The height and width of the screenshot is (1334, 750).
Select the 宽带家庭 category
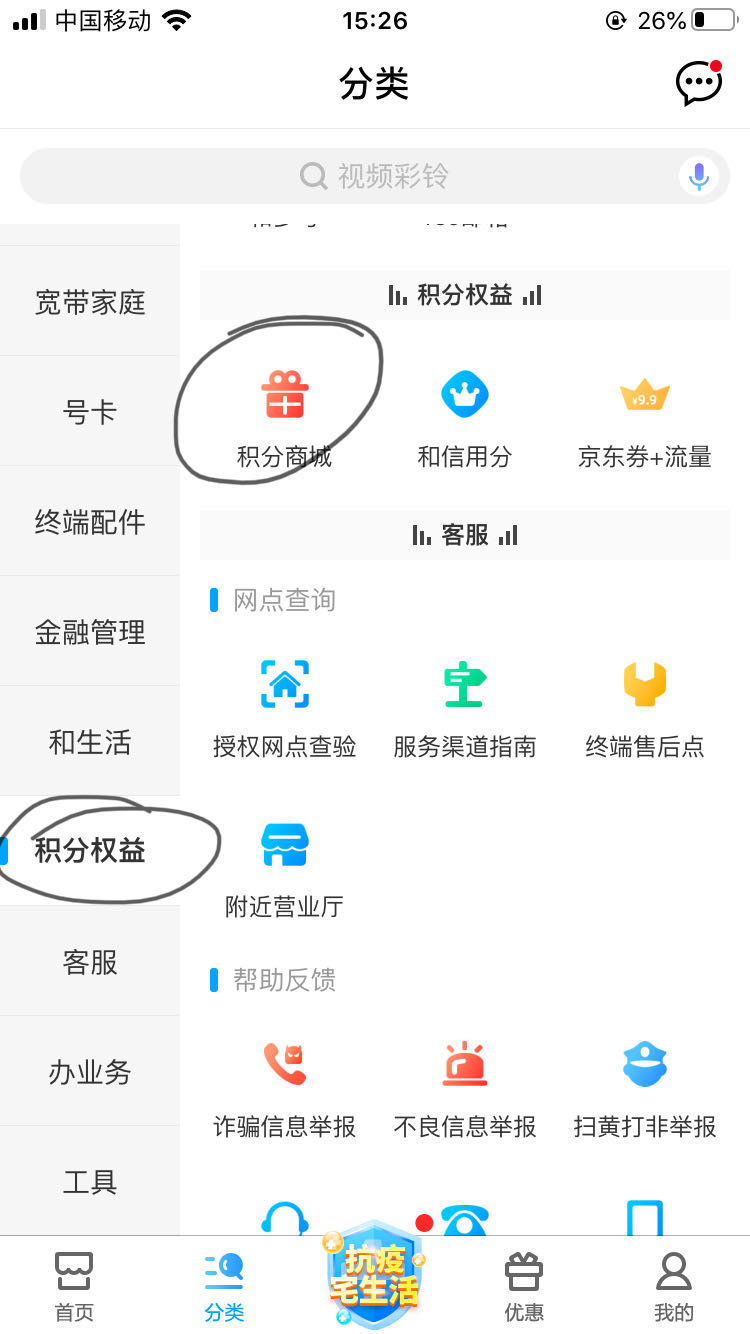[90, 302]
